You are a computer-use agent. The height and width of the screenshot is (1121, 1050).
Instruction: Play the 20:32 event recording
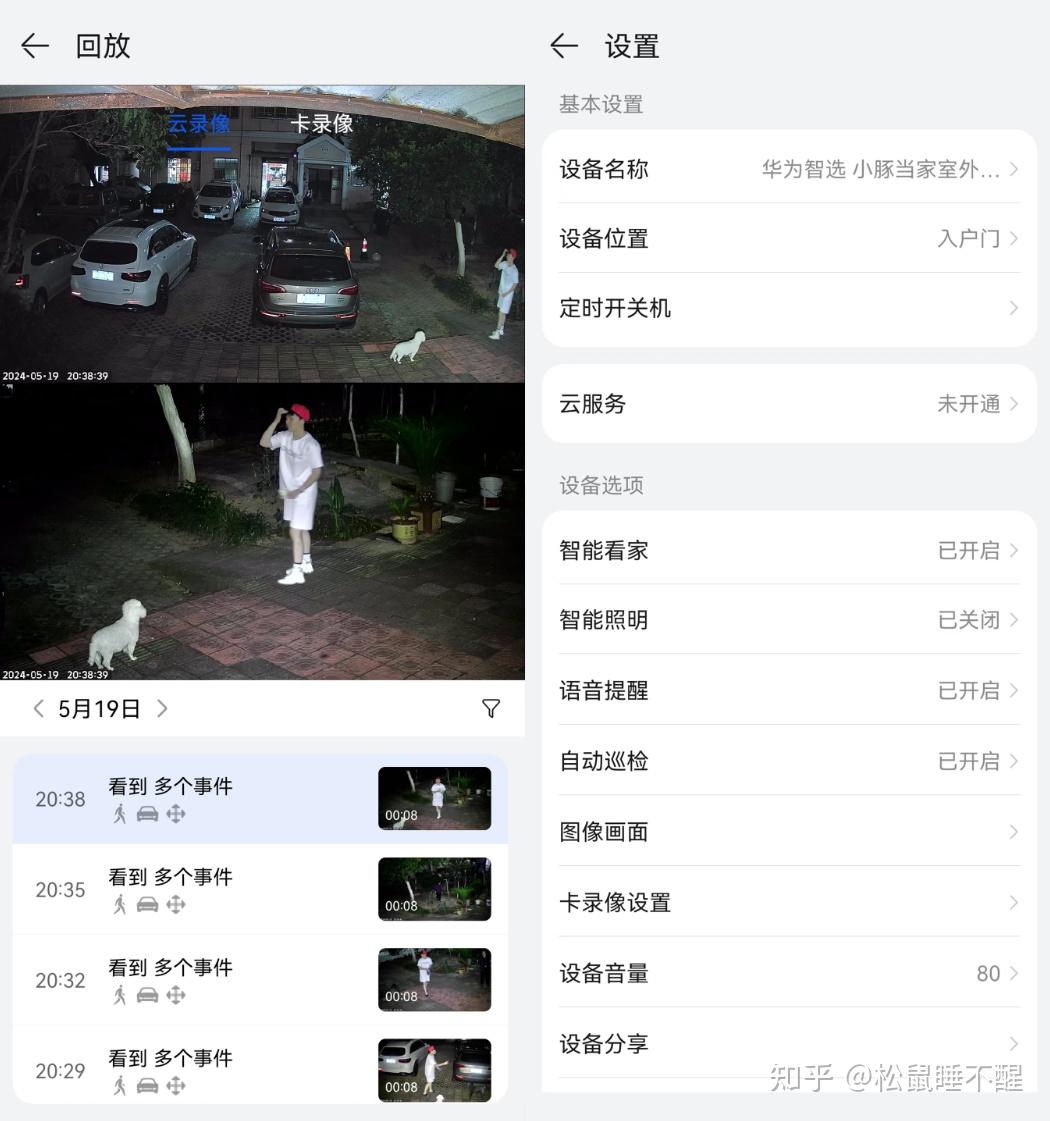(259, 980)
